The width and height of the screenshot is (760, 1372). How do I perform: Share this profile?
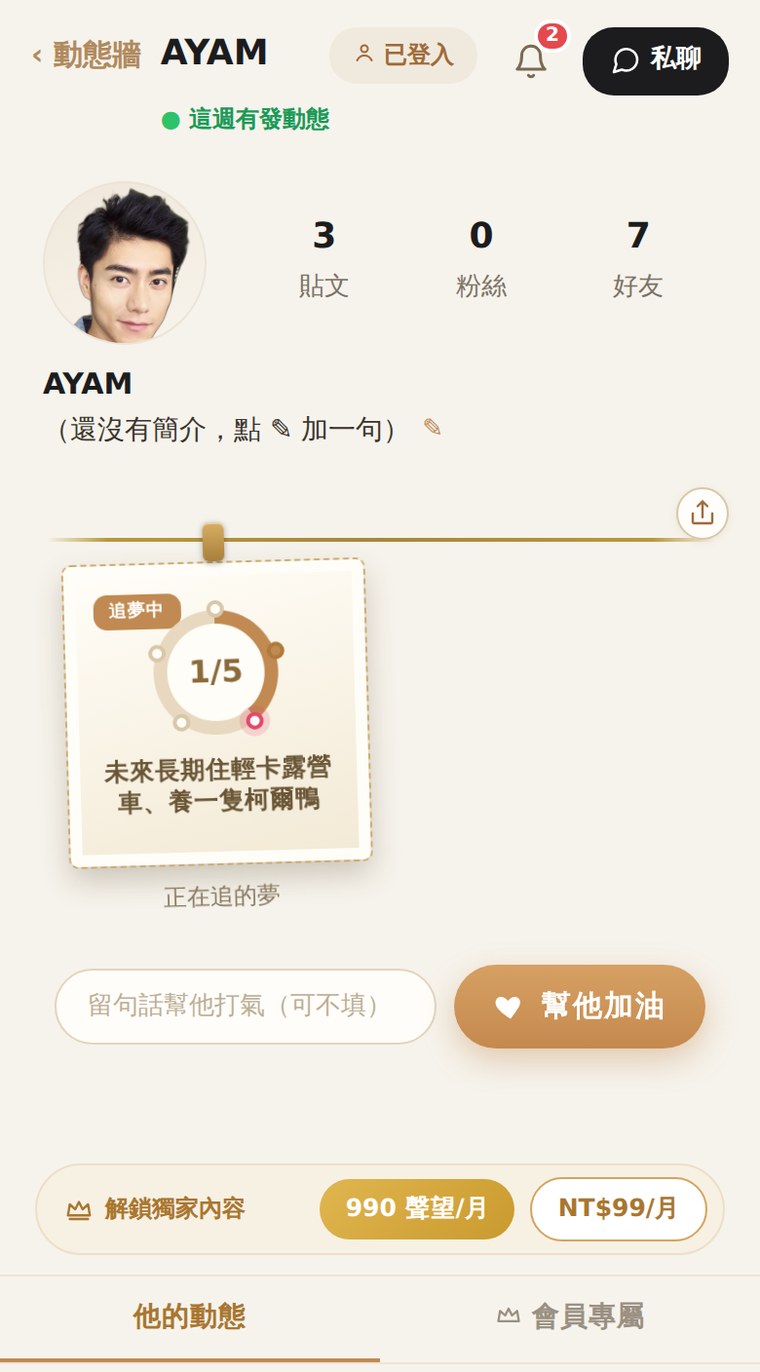point(702,513)
